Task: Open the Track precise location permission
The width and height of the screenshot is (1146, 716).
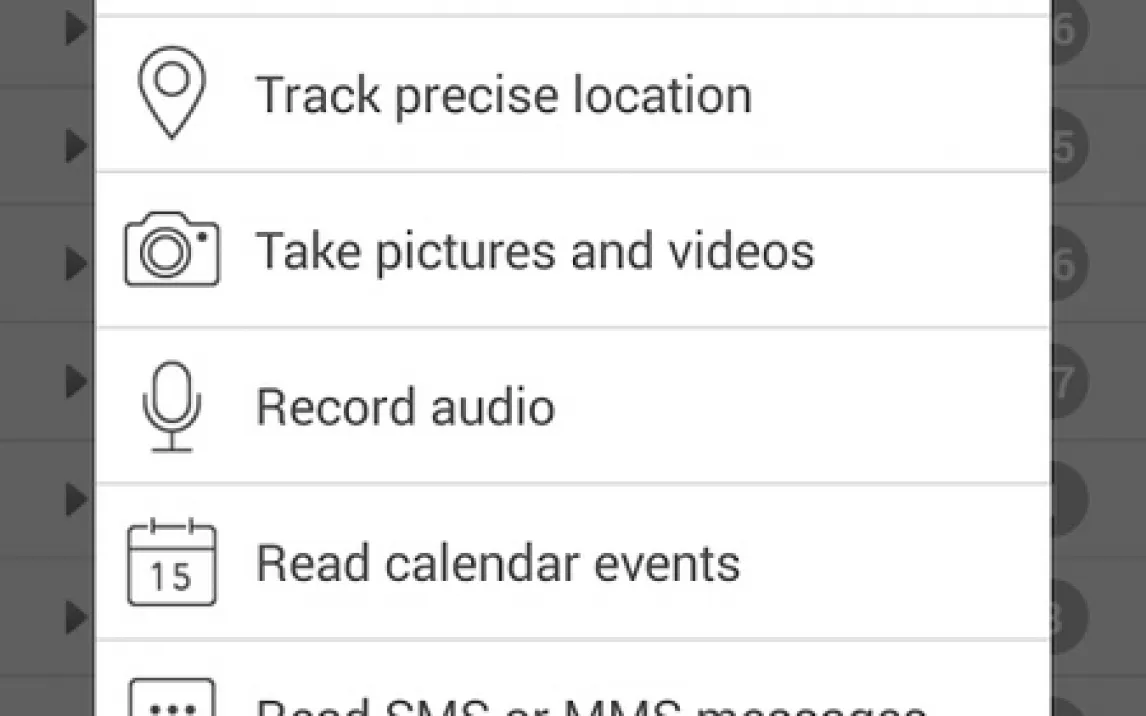Action: click(x=503, y=95)
